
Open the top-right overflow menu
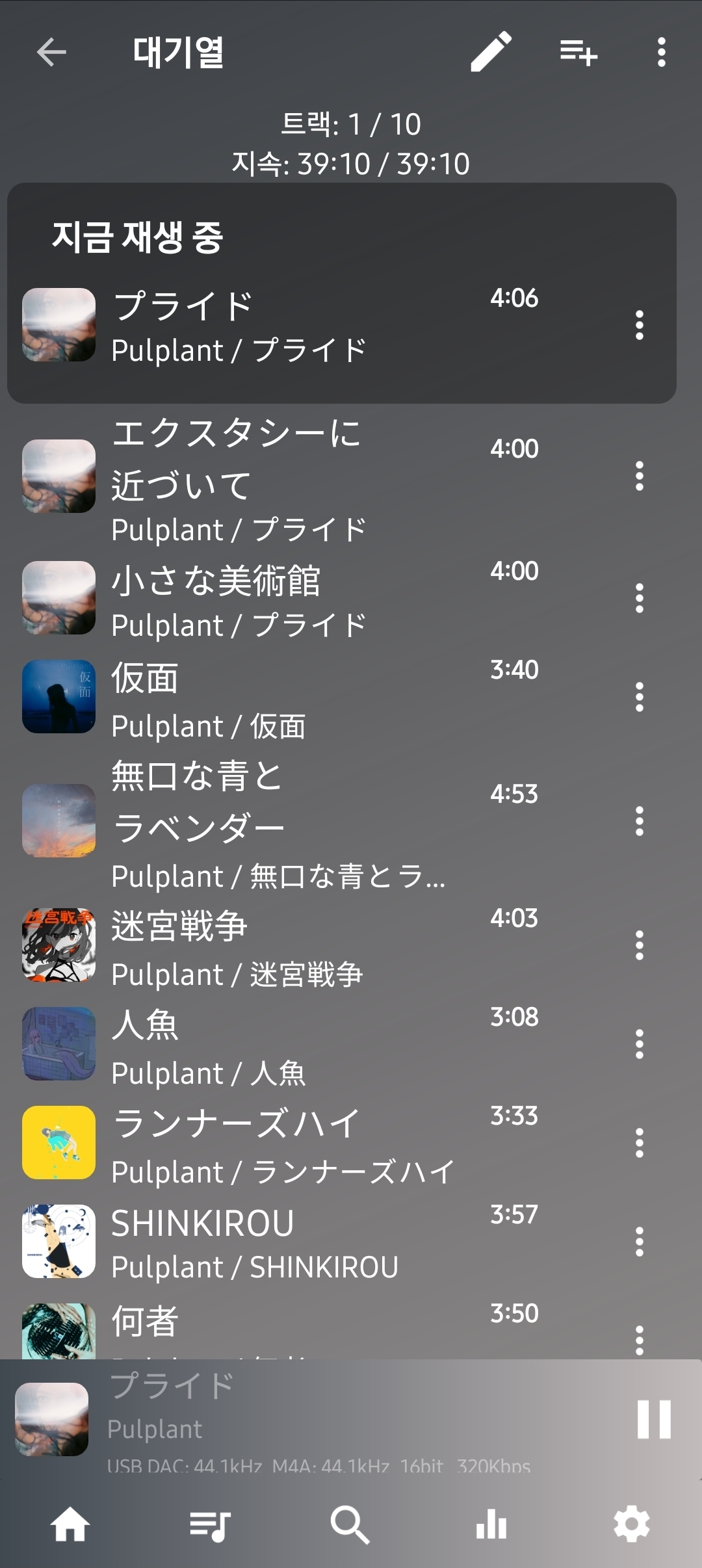click(x=661, y=52)
